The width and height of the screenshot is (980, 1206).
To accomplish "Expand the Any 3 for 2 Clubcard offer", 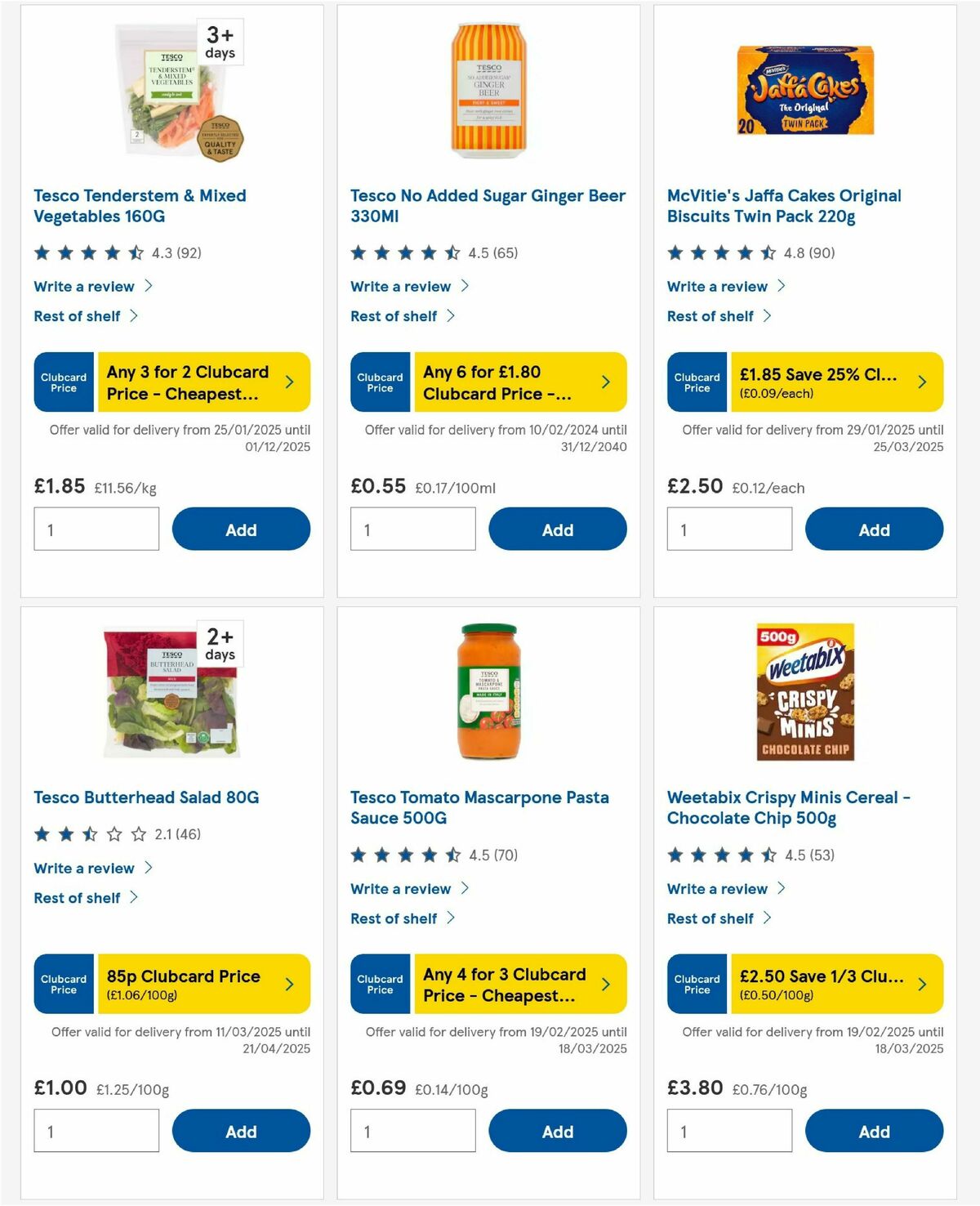I will click(291, 382).
